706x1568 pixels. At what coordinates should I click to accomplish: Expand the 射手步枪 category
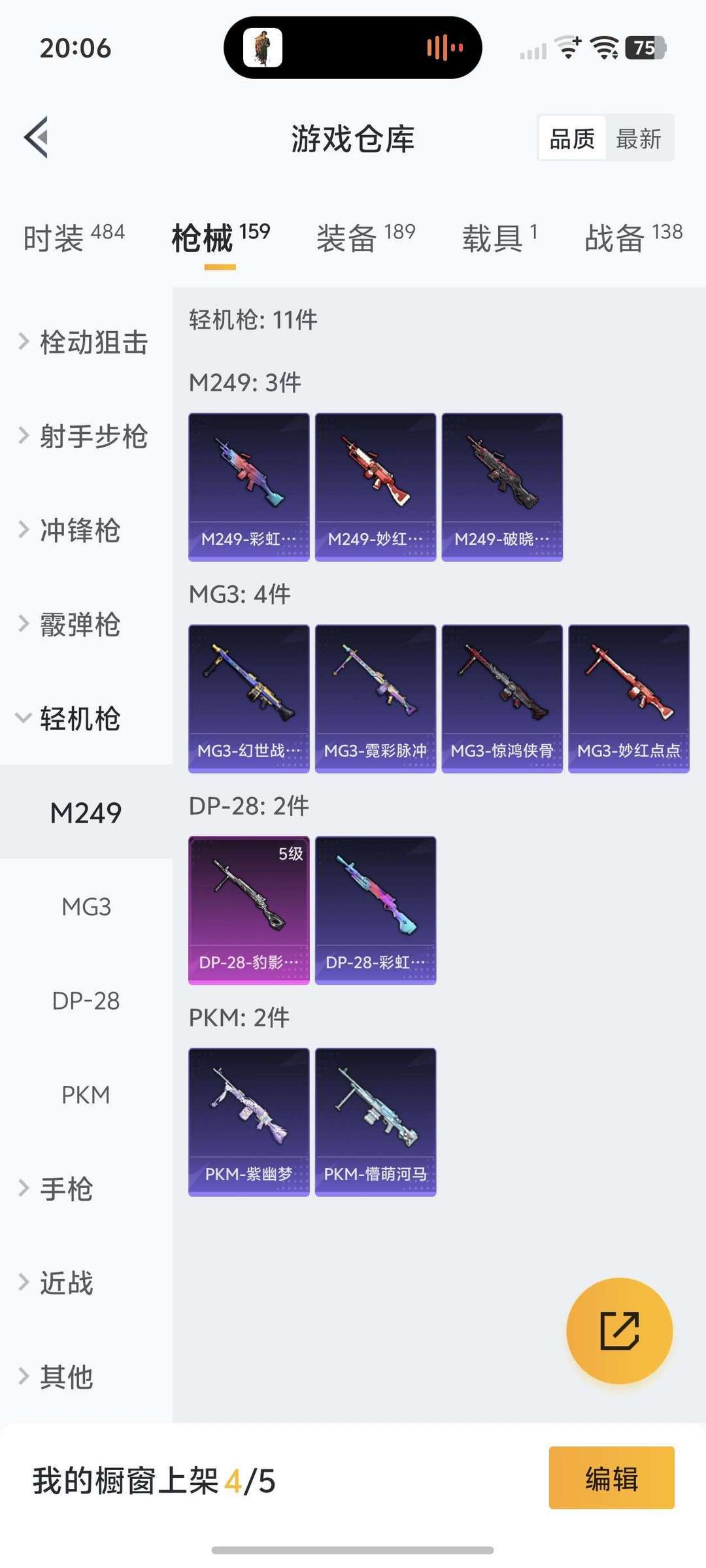click(85, 436)
